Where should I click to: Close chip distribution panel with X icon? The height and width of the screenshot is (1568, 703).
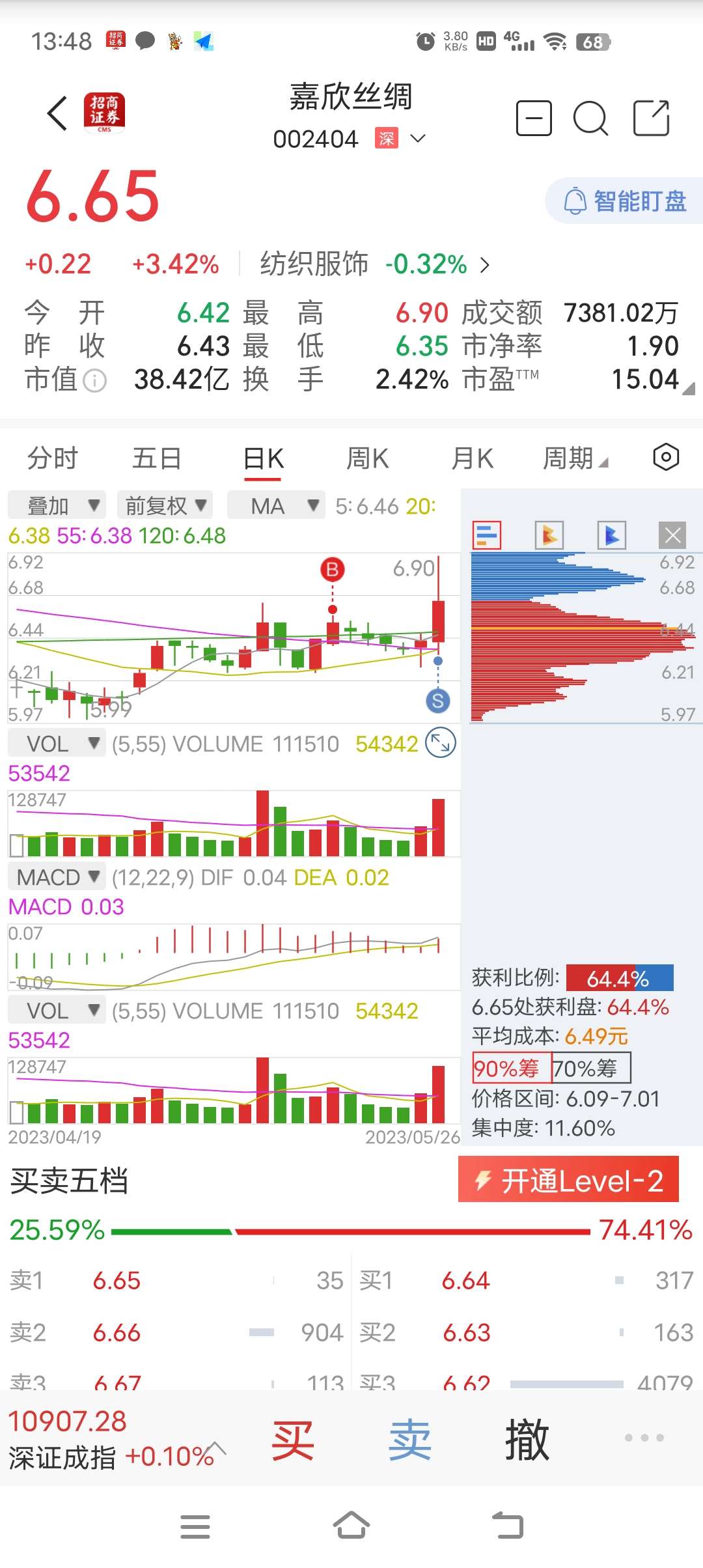click(x=672, y=534)
